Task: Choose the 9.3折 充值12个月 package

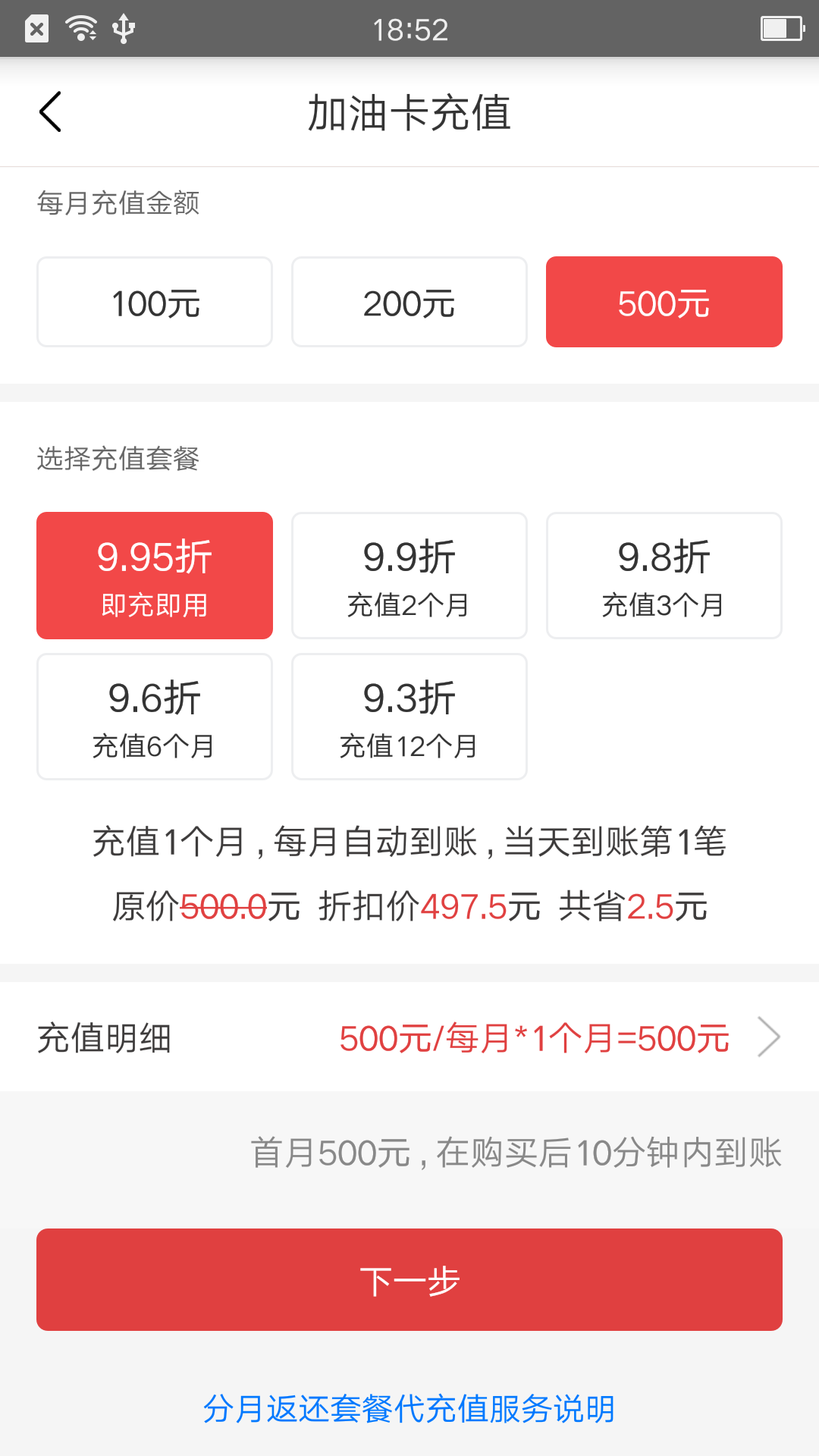Action: pyautogui.click(x=409, y=715)
